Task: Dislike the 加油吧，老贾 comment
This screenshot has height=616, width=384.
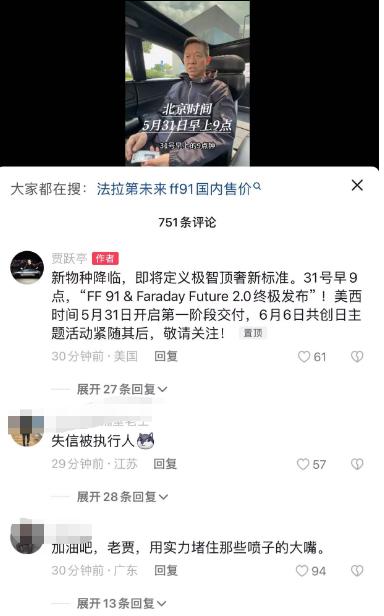Action: [357, 570]
